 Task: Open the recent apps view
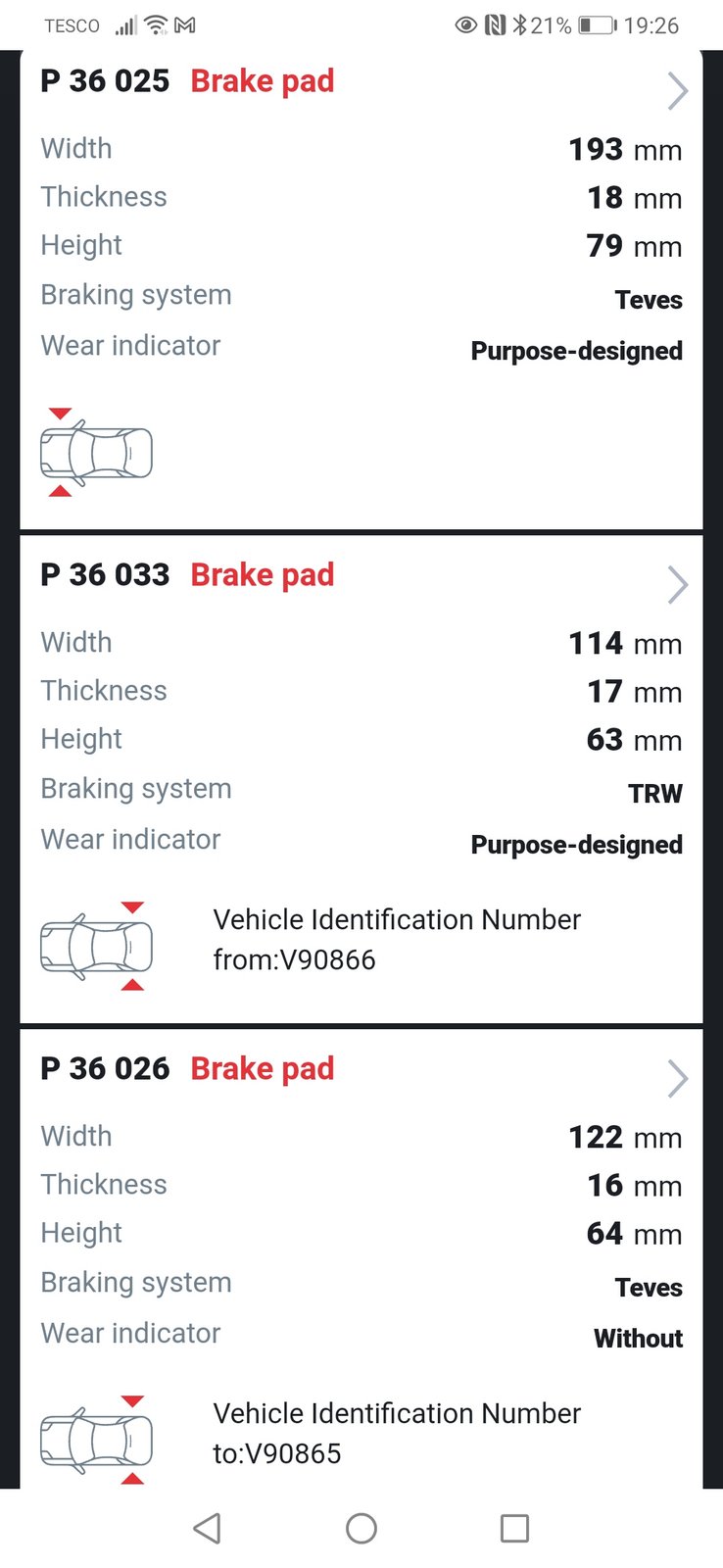point(514,1528)
